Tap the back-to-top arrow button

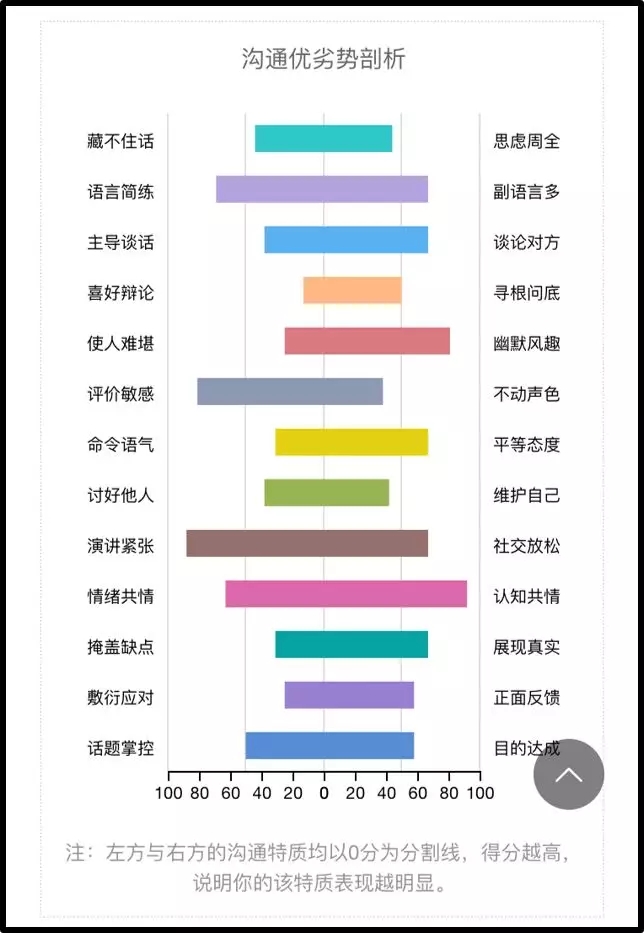coord(568,774)
